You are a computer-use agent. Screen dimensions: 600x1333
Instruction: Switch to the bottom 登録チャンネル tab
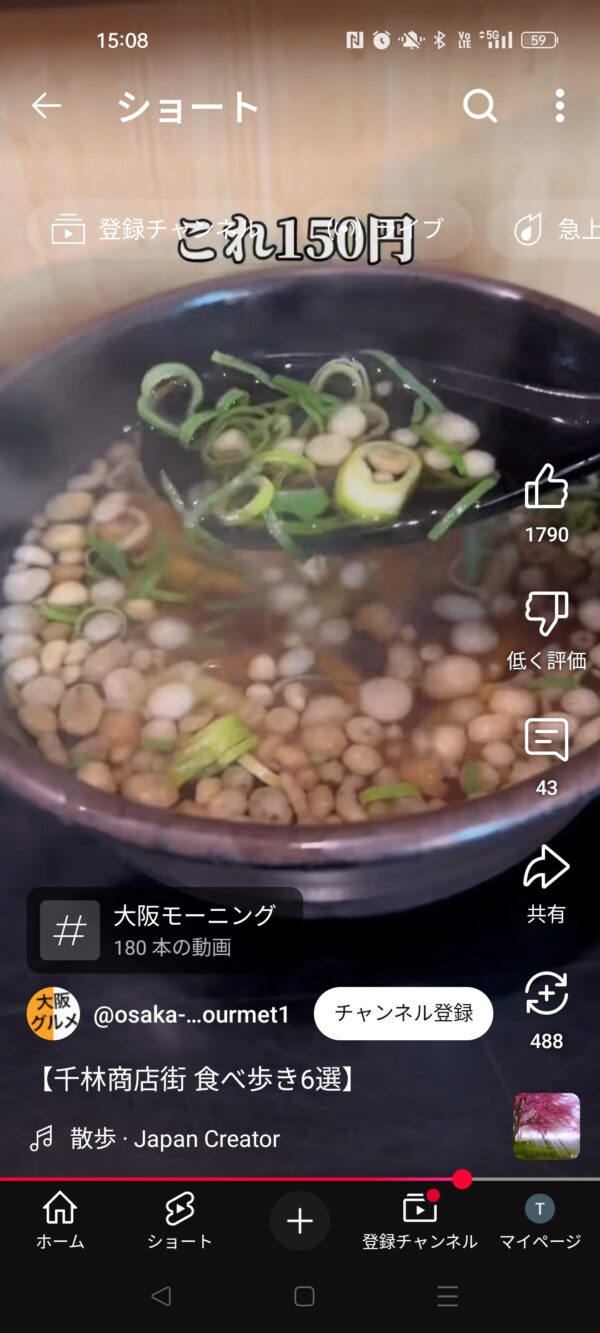point(420,1220)
